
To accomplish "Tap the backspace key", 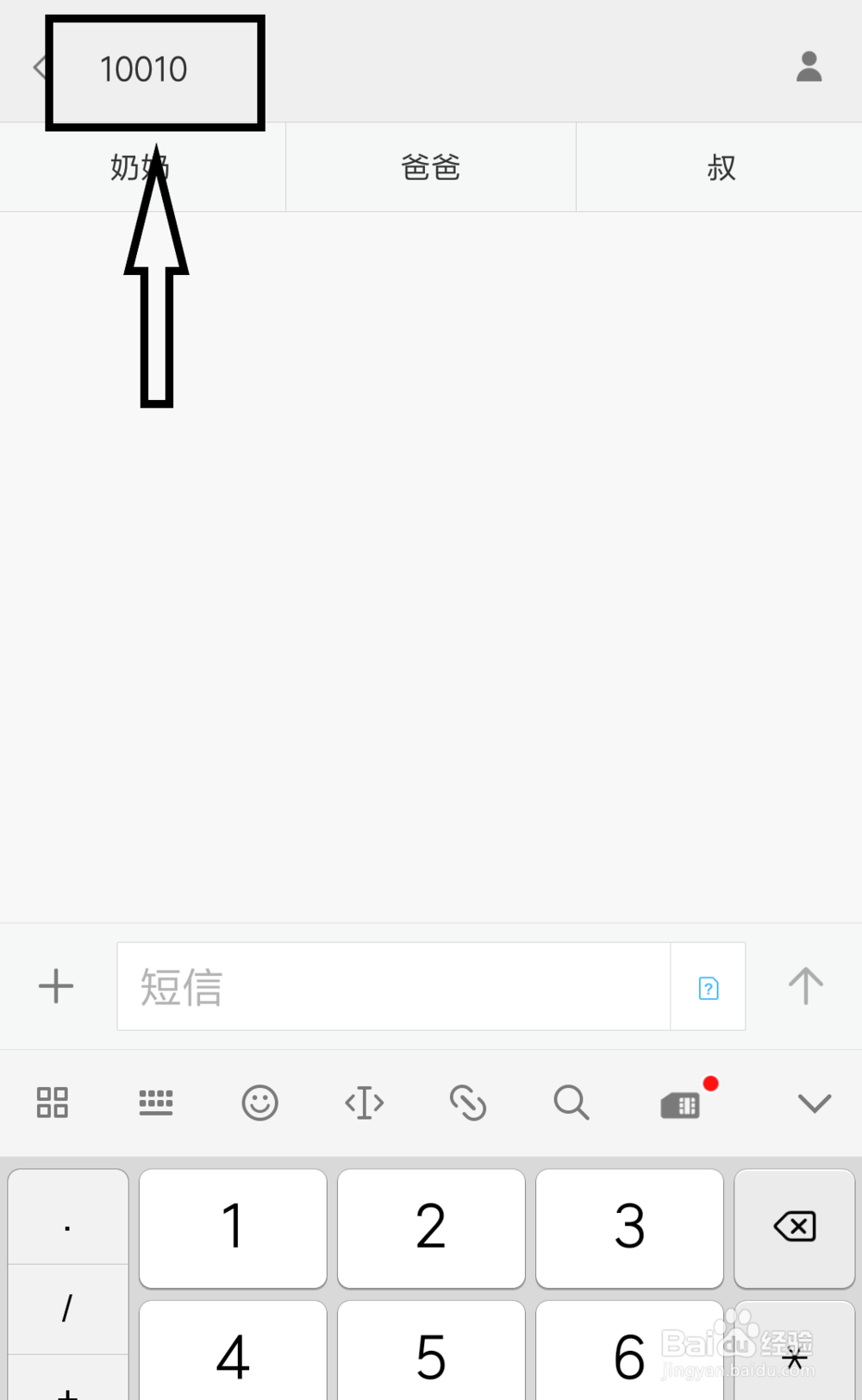I will 795,1228.
